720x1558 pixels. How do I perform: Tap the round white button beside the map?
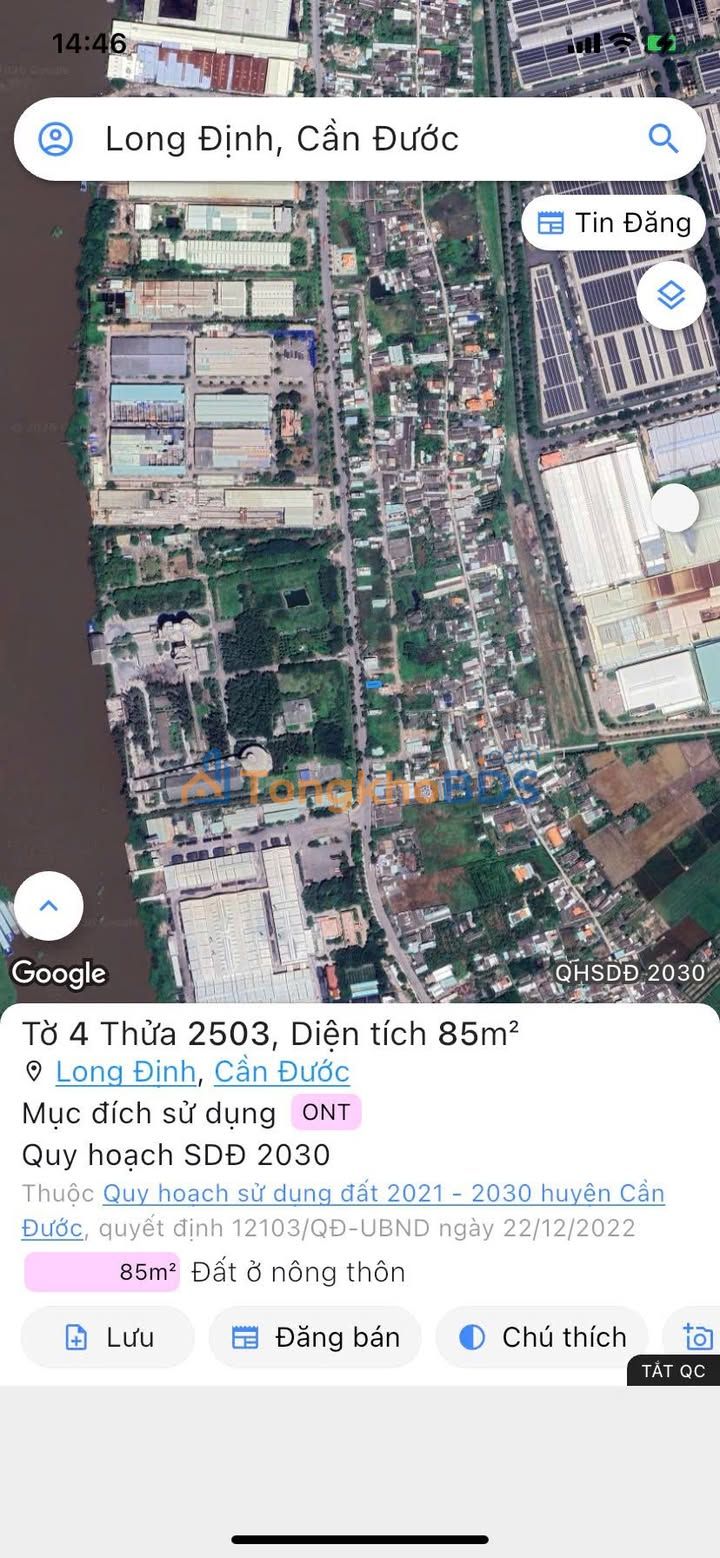click(675, 508)
